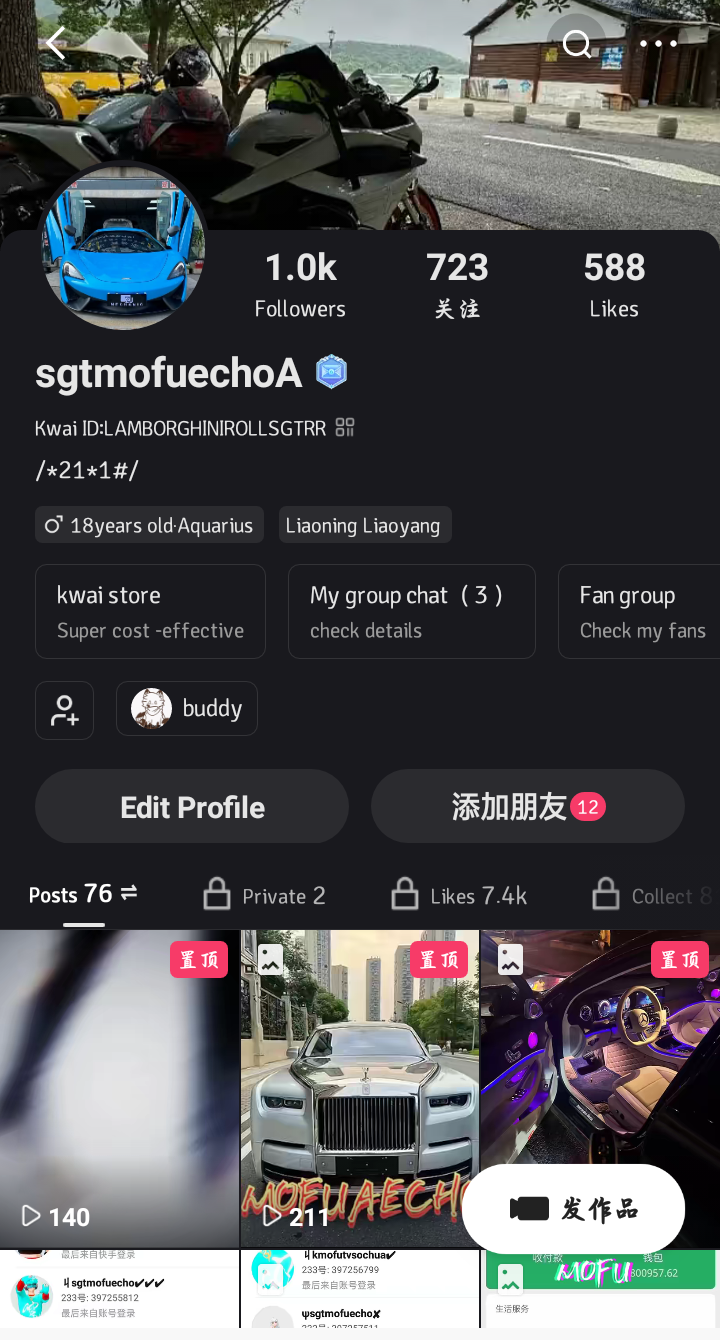Open the profile avatar picture
The image size is (720, 1340).
pos(123,248)
